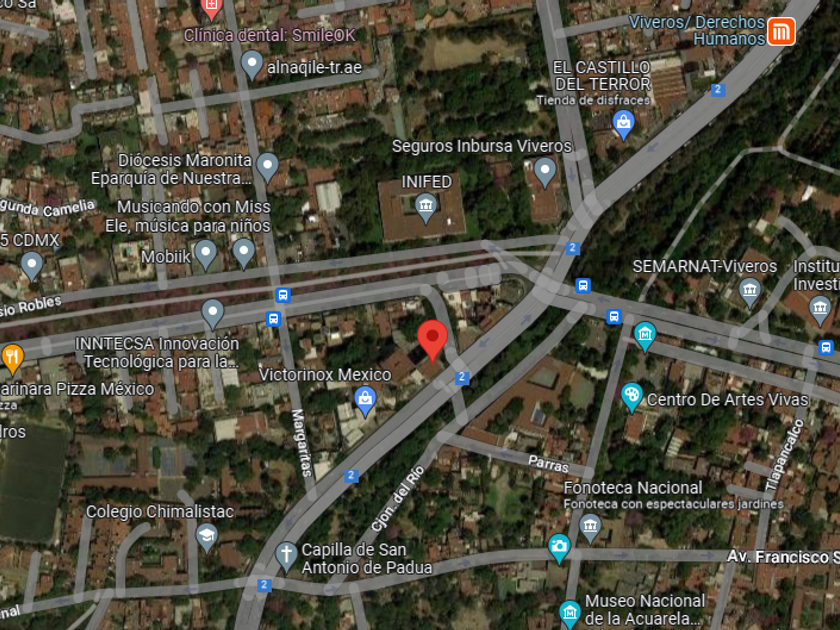Viewport: 840px width, 630px height.
Task: Tap the Museo Nacional de la Acuarela pin
Action: click(569, 614)
